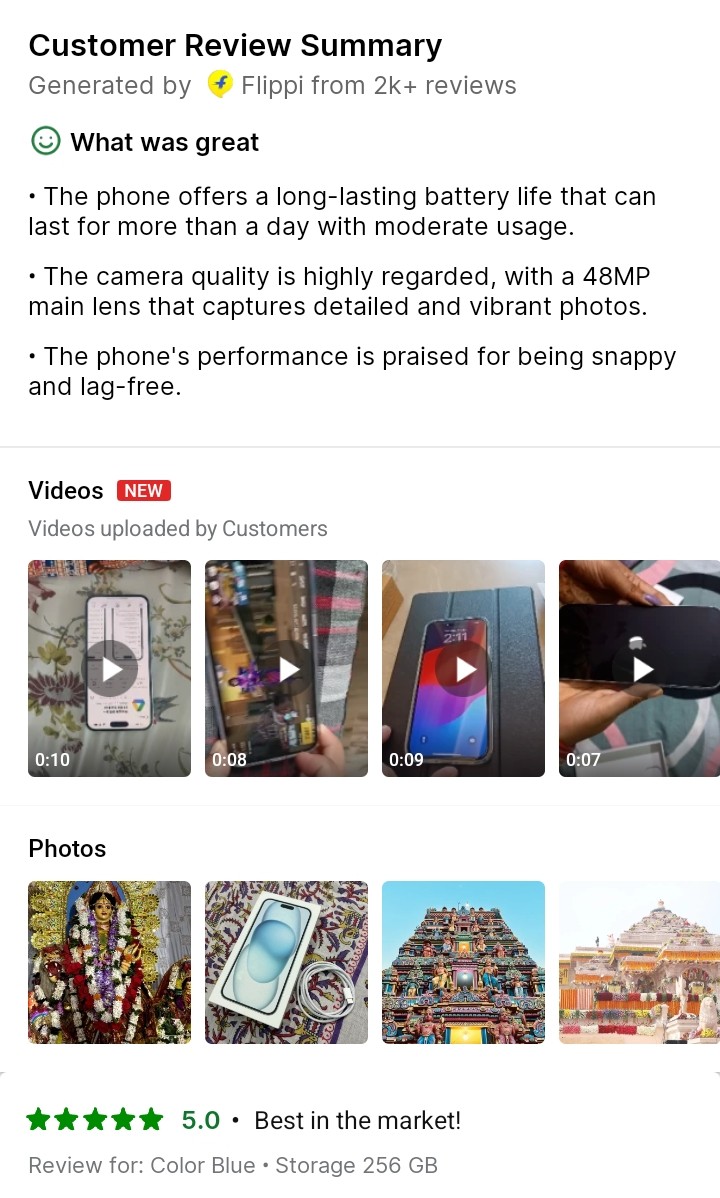Play the 0:08 customer video

[287, 668]
